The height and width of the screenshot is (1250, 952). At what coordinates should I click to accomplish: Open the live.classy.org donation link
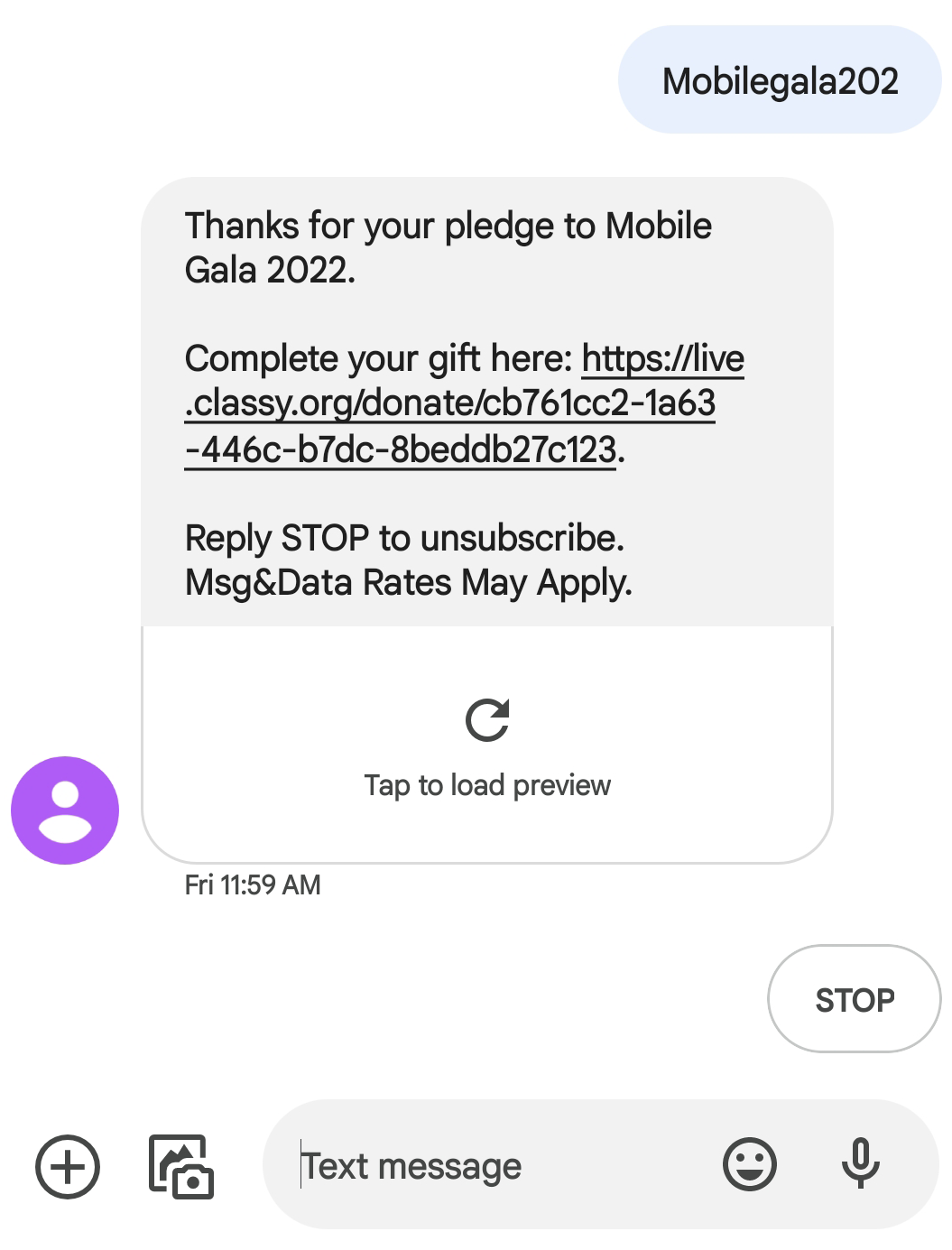point(449,403)
